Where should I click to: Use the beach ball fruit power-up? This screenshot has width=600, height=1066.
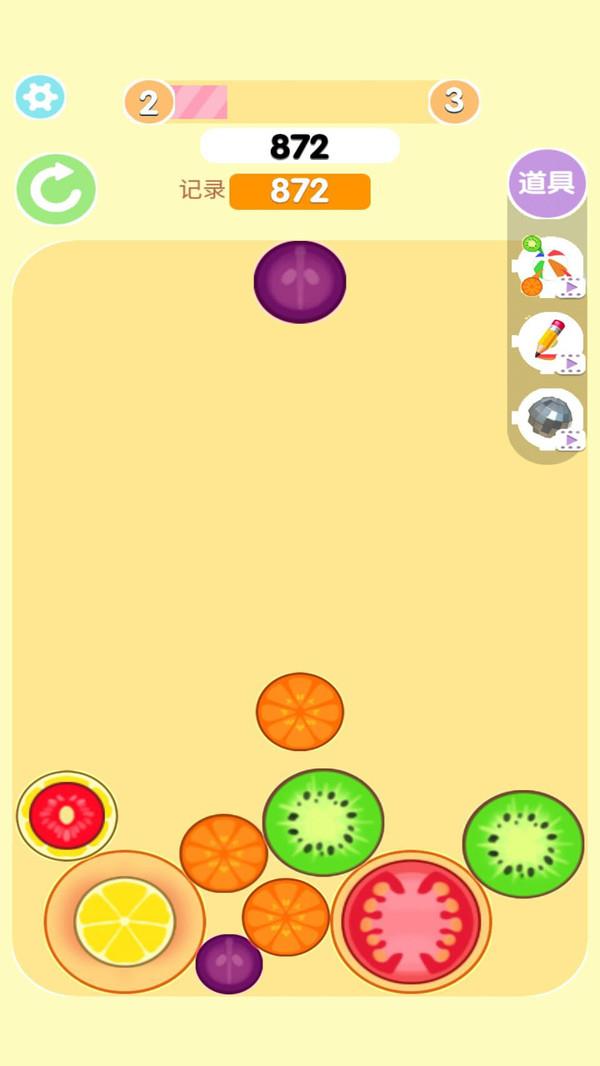(549, 267)
